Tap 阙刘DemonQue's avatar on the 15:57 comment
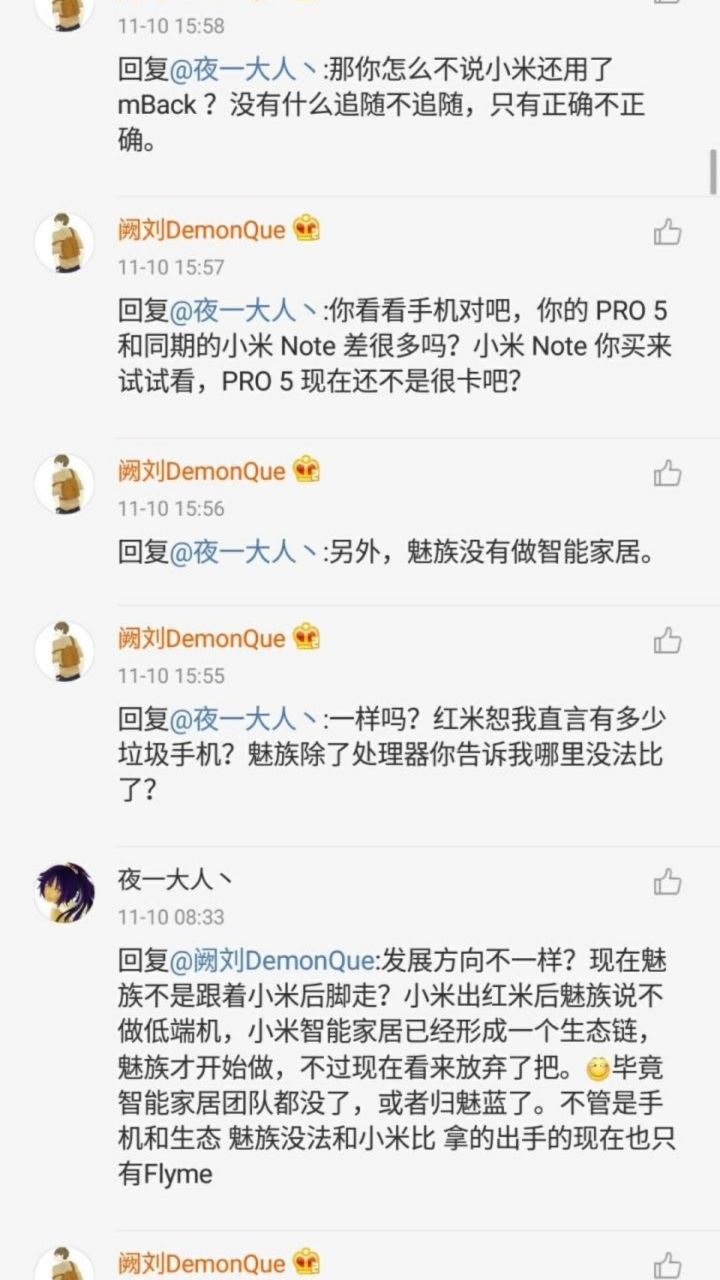 pos(65,242)
